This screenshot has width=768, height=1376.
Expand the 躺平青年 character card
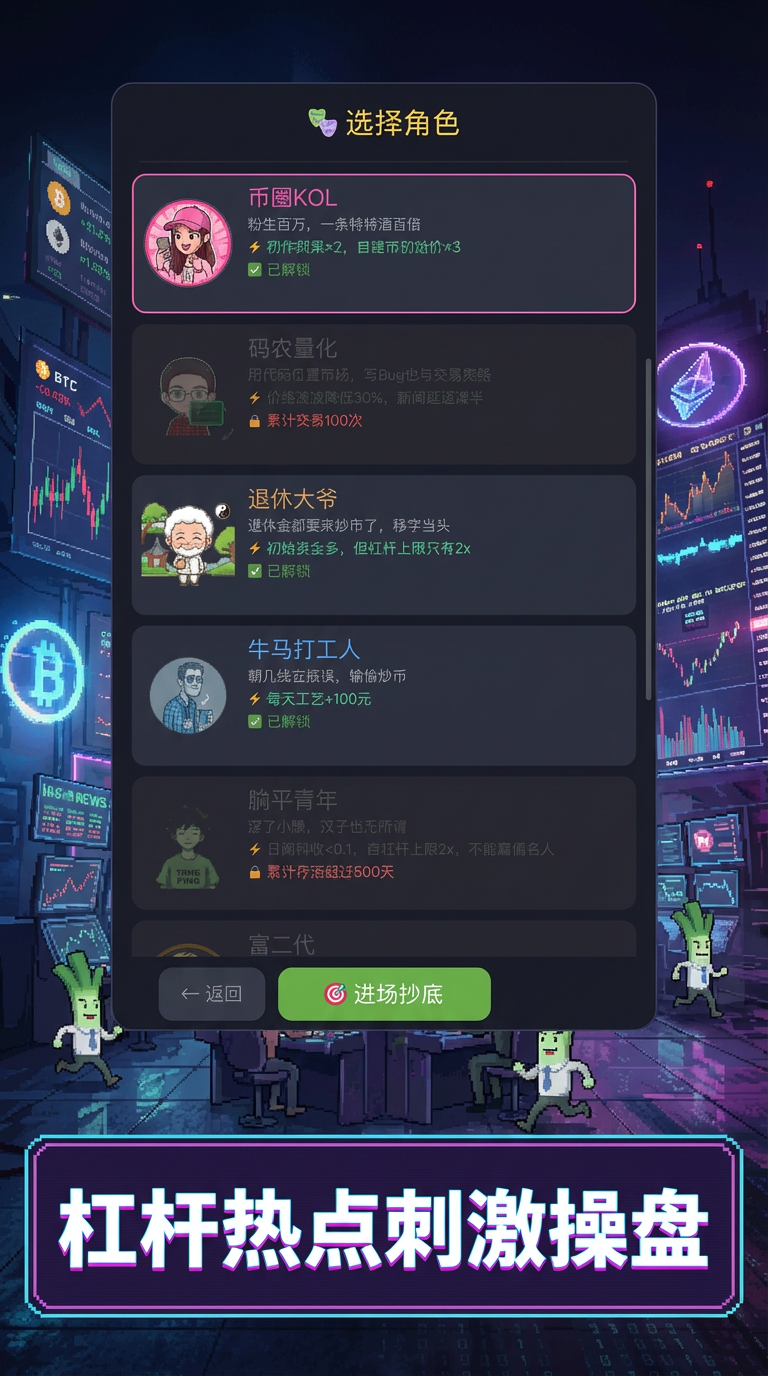[x=384, y=842]
